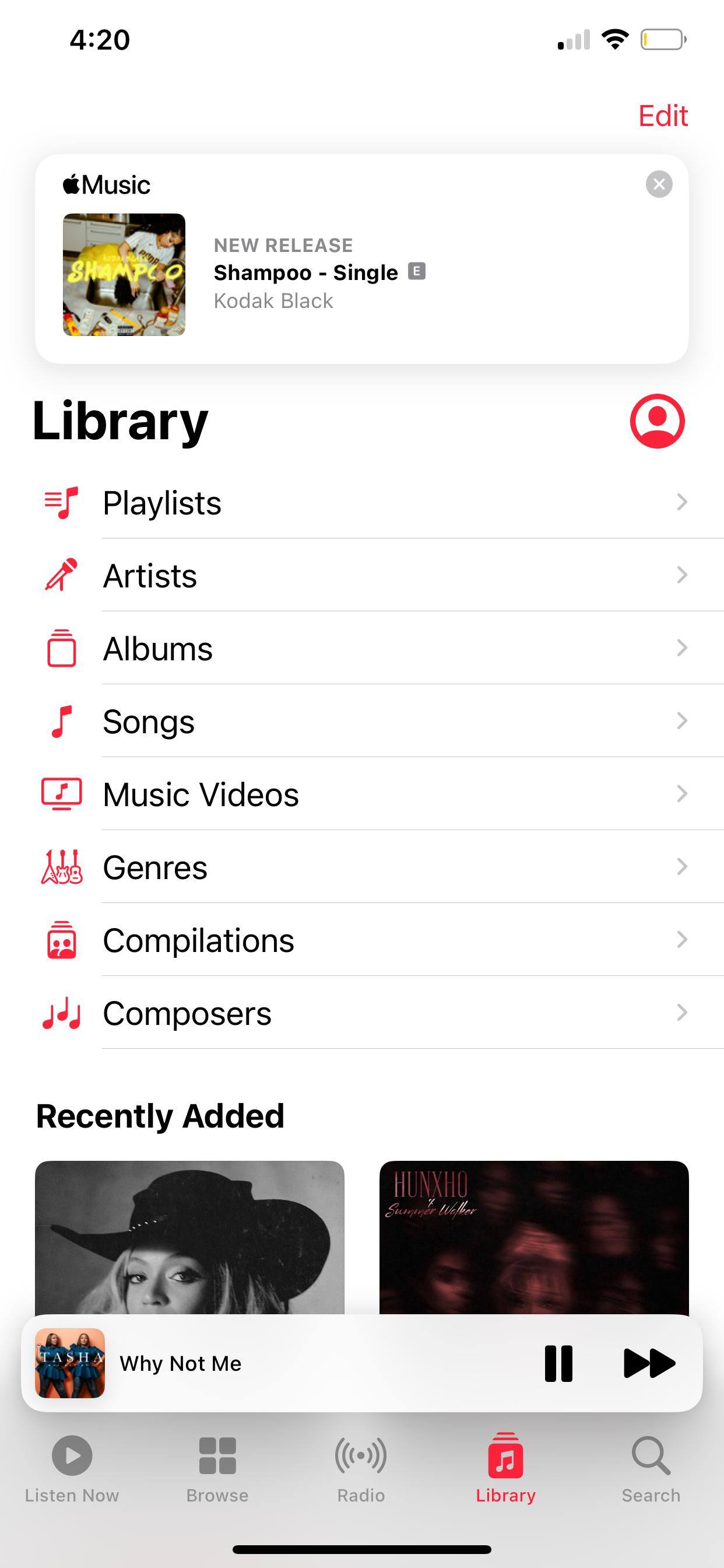This screenshot has height=1568, width=724.
Task: Open the recently added HUNXHO album
Action: click(x=533, y=1235)
